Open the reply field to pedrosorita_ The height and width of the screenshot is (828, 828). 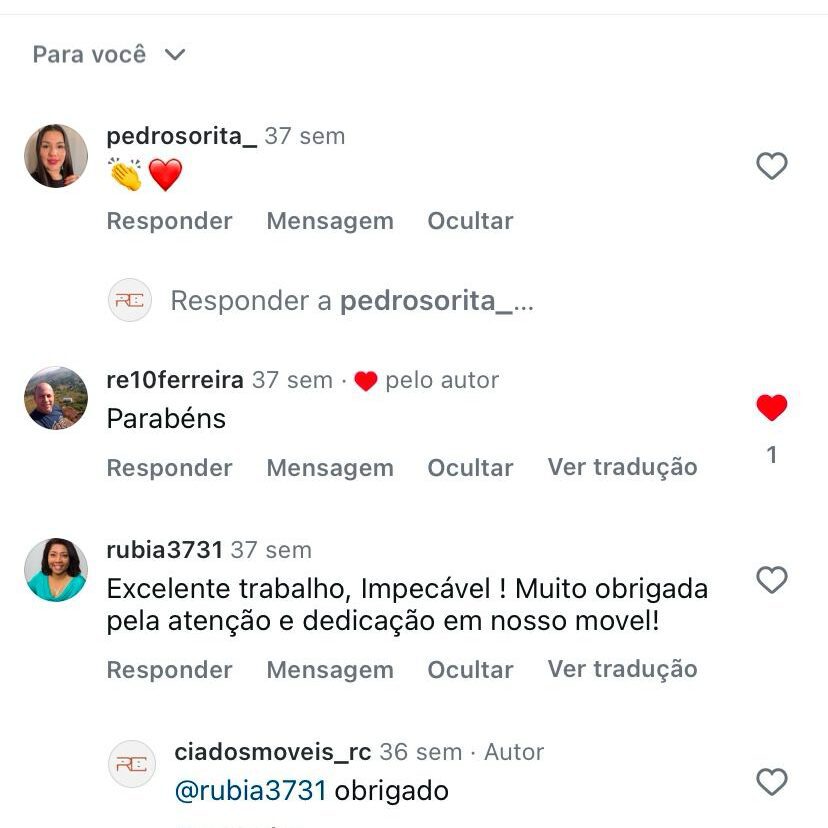tap(351, 301)
